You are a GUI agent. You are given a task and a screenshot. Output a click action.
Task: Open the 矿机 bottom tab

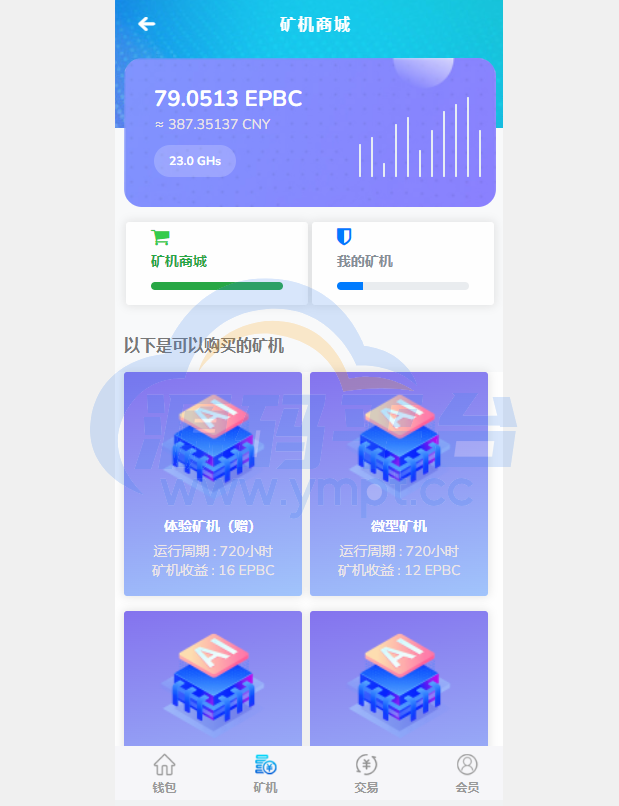point(265,773)
